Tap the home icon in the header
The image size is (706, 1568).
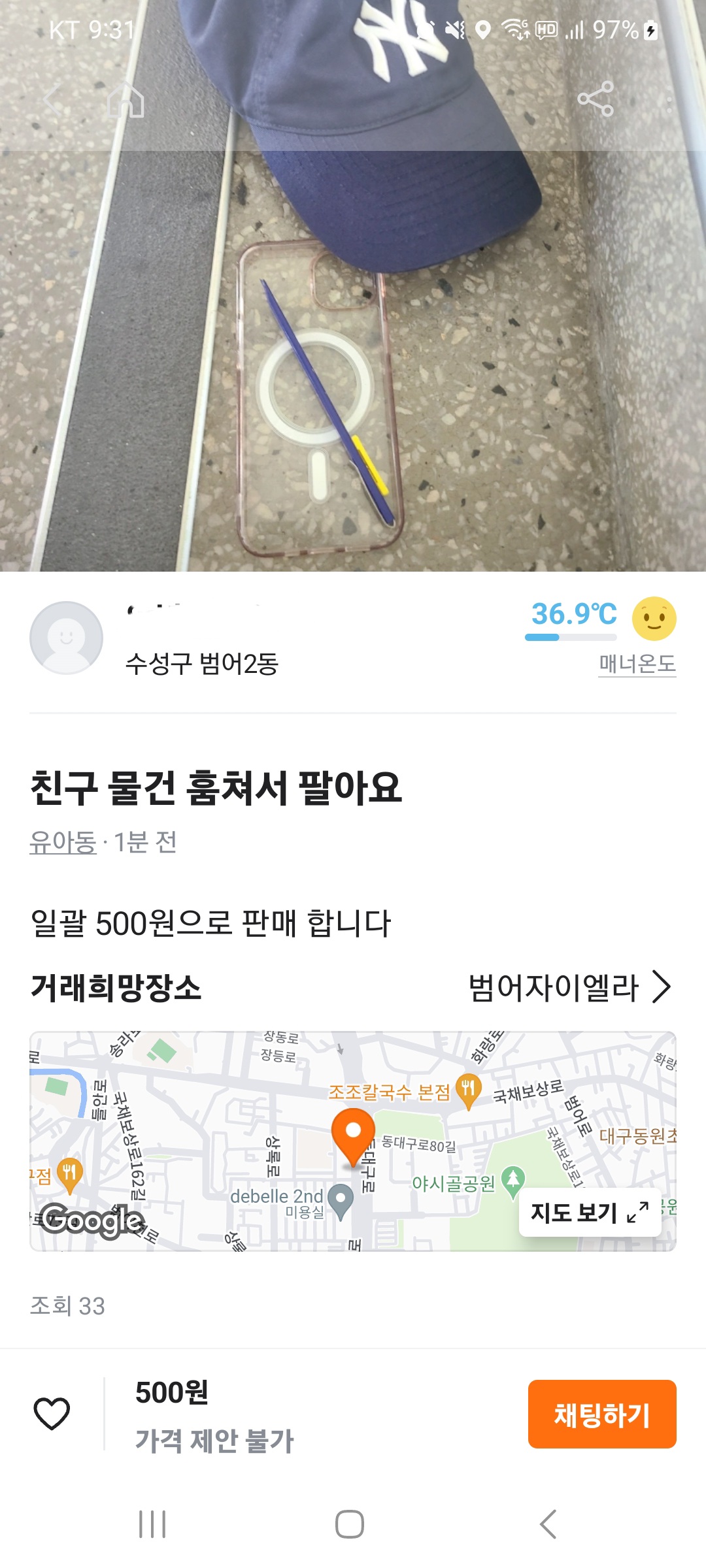126,100
